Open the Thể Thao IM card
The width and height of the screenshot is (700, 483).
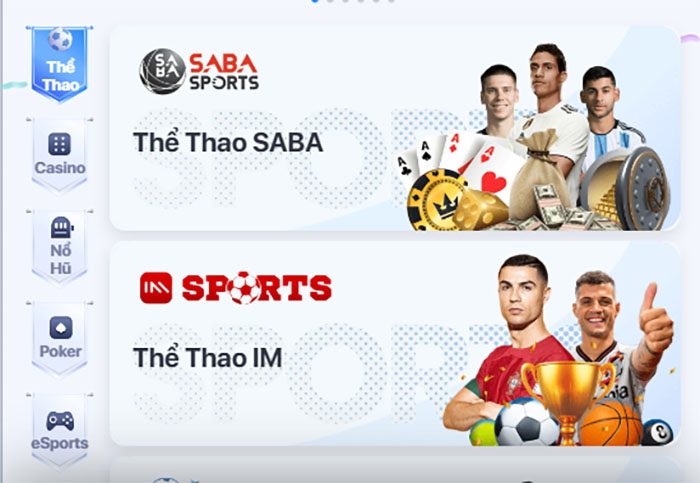(x=394, y=343)
